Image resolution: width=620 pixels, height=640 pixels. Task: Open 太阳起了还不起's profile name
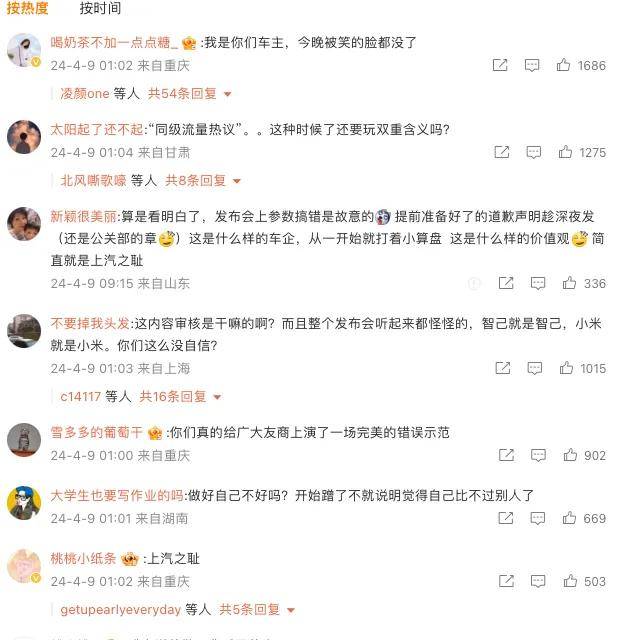(x=92, y=129)
